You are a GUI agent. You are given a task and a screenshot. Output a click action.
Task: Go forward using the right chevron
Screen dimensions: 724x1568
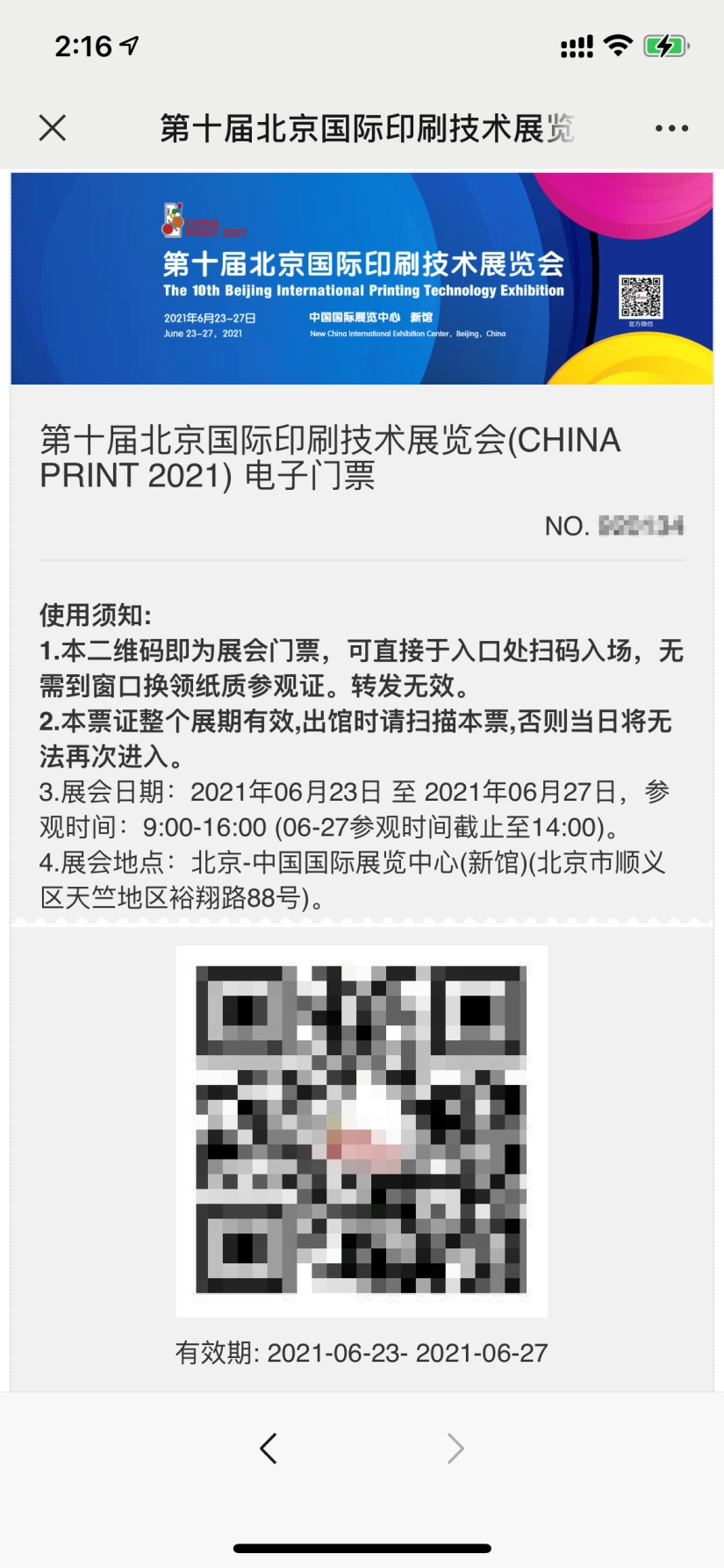click(455, 1449)
